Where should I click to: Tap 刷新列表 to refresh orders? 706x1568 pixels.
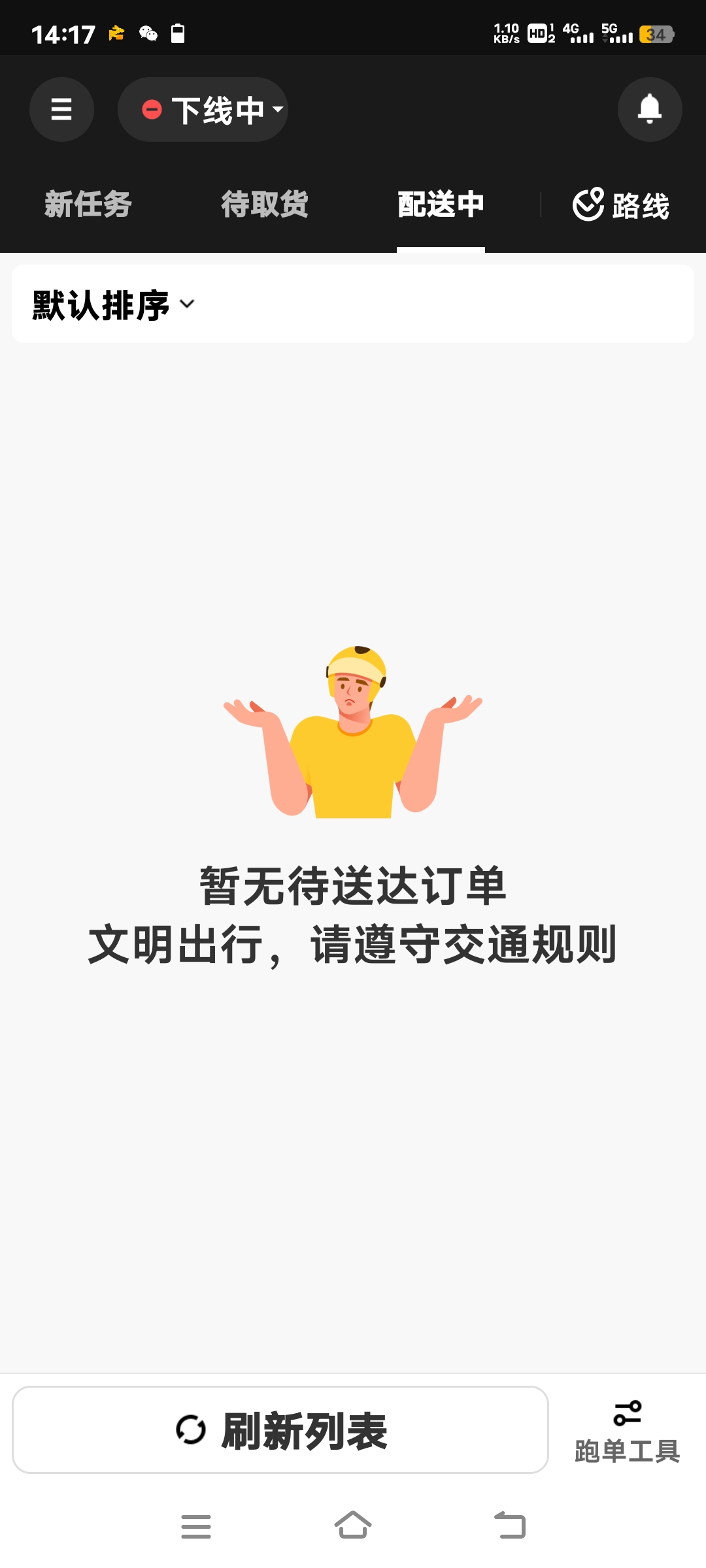pos(280,1429)
